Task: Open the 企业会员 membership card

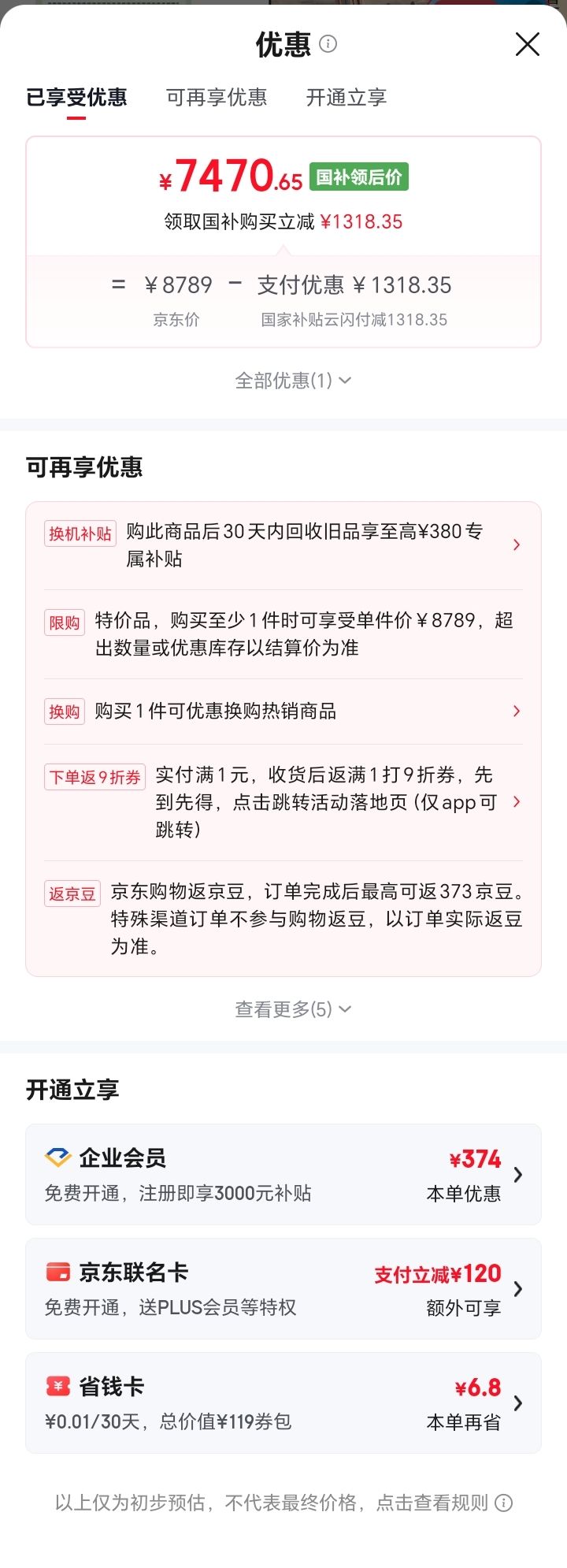Action: point(283,1174)
